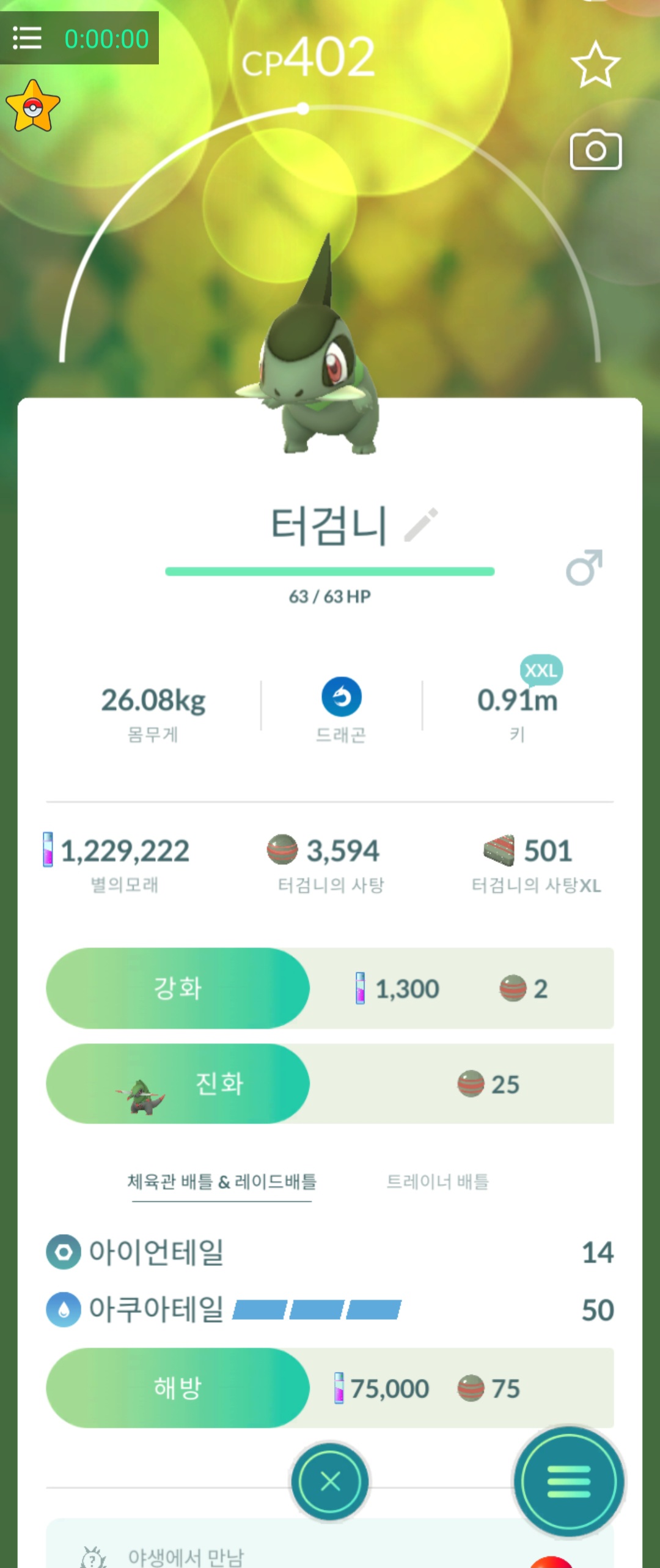Open the round hamburger options menu
The width and height of the screenshot is (660, 1568).
coord(568,1481)
